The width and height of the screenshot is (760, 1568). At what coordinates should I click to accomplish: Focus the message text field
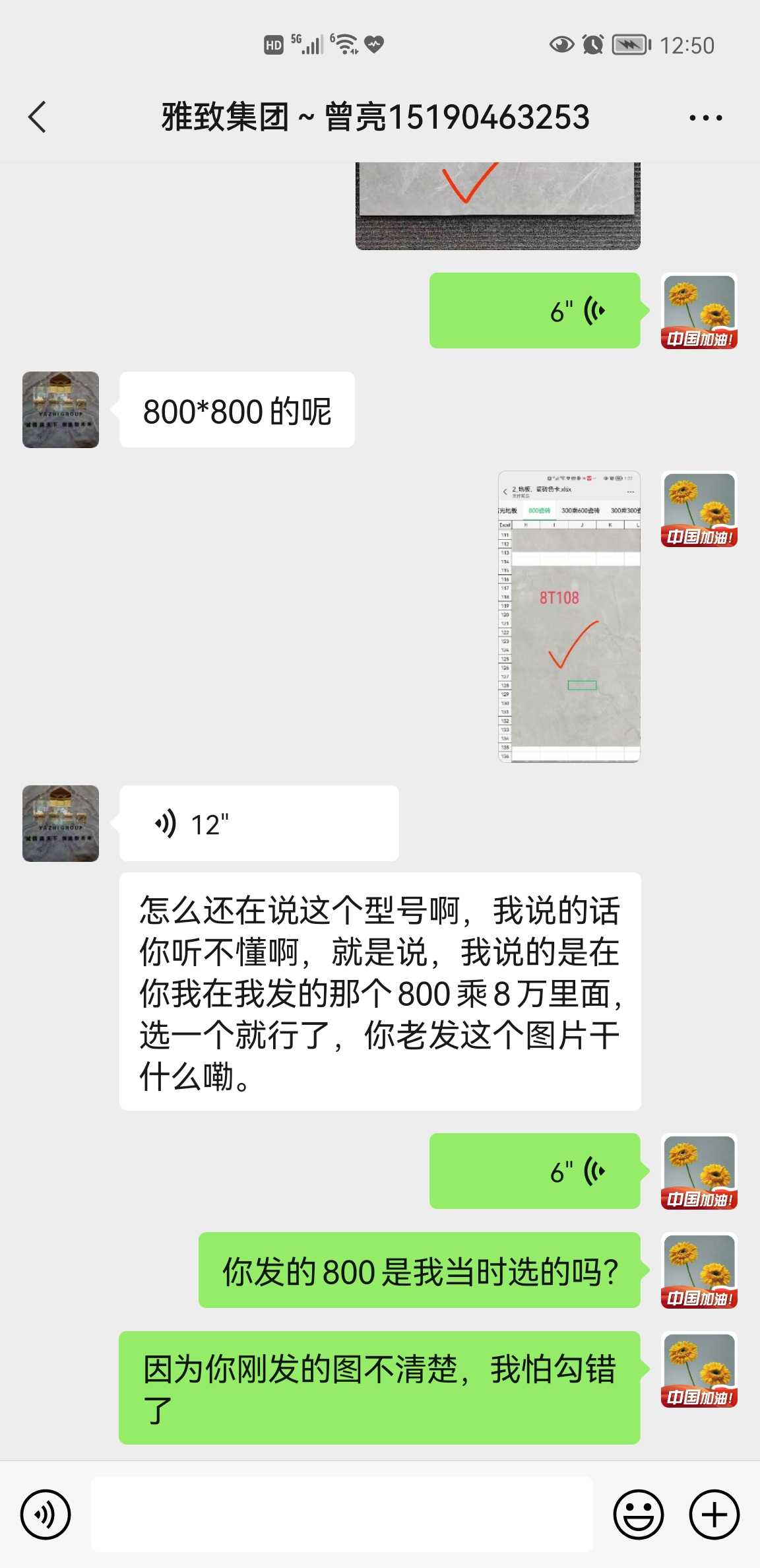(x=342, y=1515)
